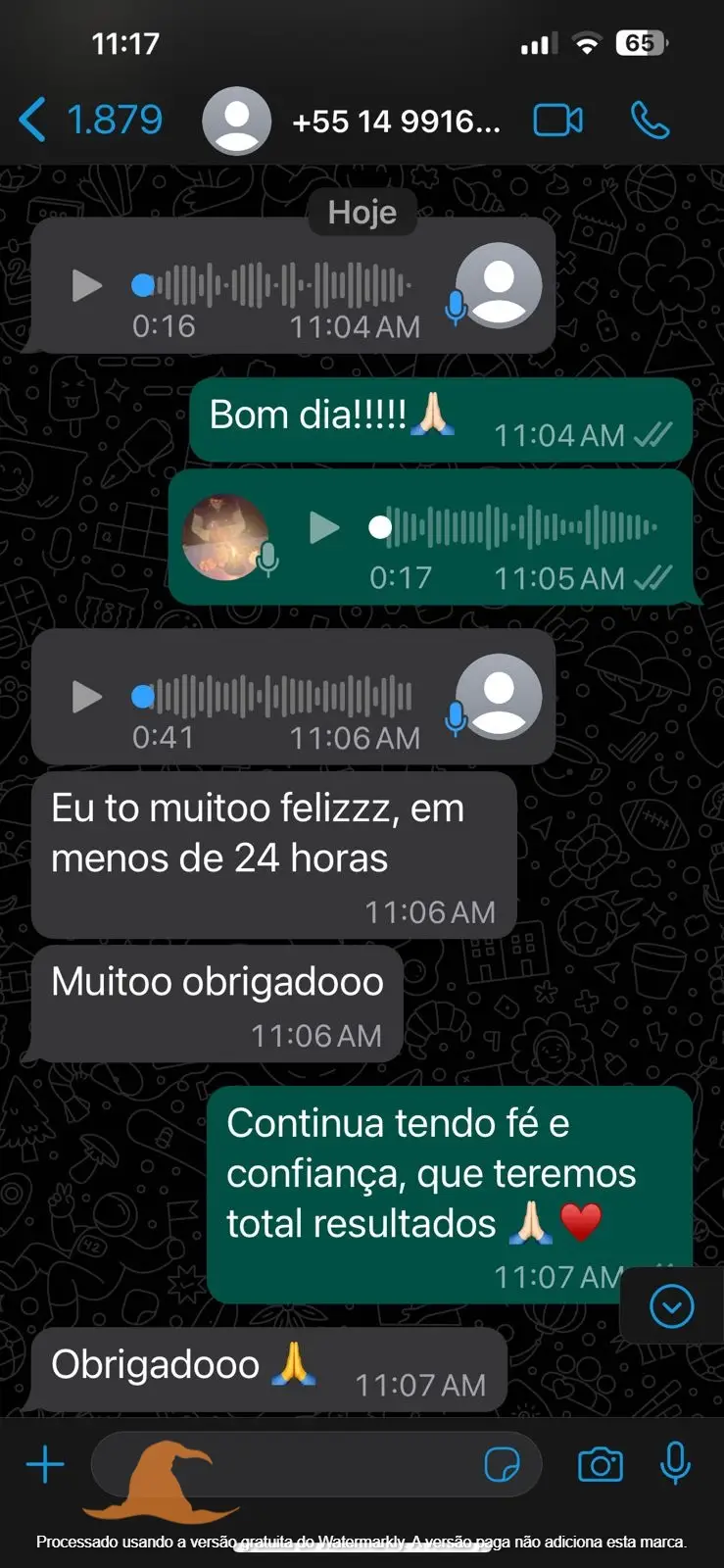724x1568 pixels.
Task: Jump to the latest messages
Action: tap(671, 1306)
